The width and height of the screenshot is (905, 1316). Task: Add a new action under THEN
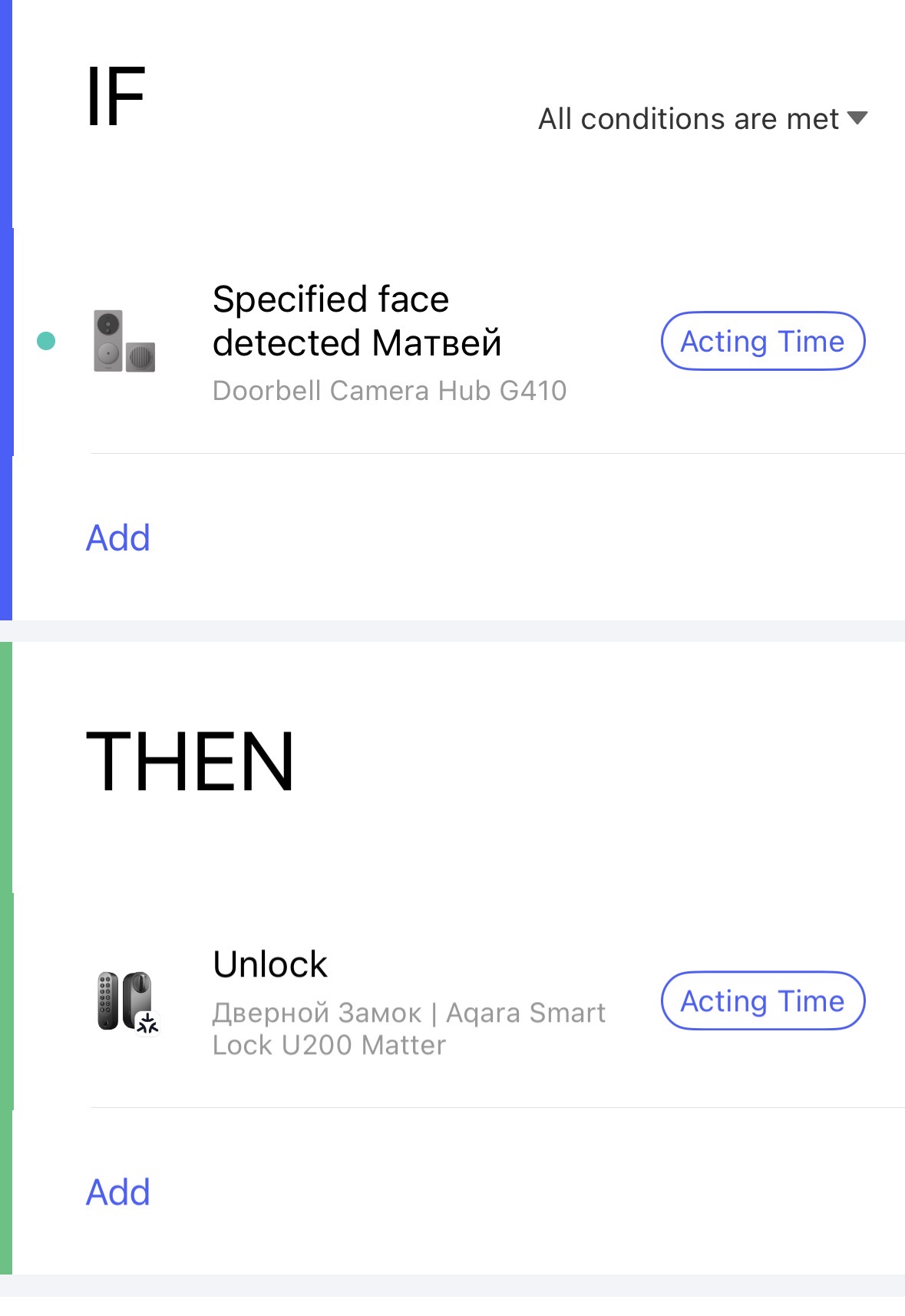pyautogui.click(x=117, y=1192)
